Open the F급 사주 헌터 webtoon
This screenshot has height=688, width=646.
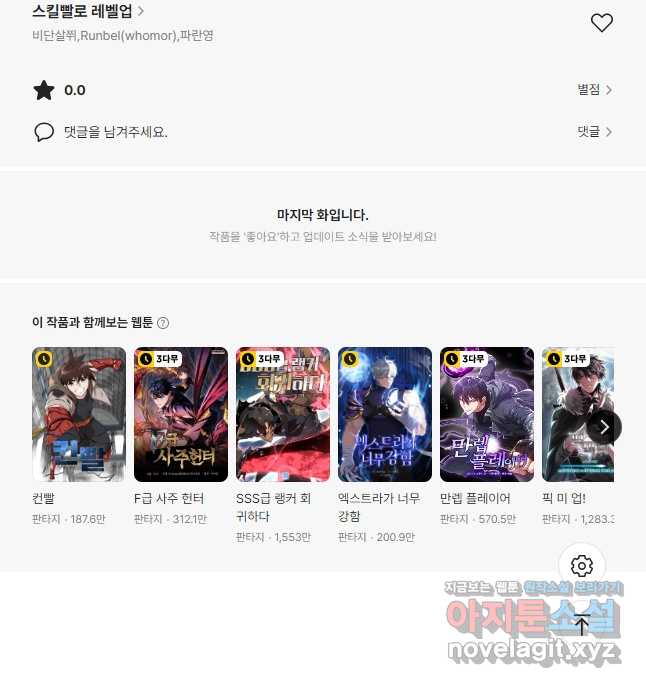pos(181,414)
